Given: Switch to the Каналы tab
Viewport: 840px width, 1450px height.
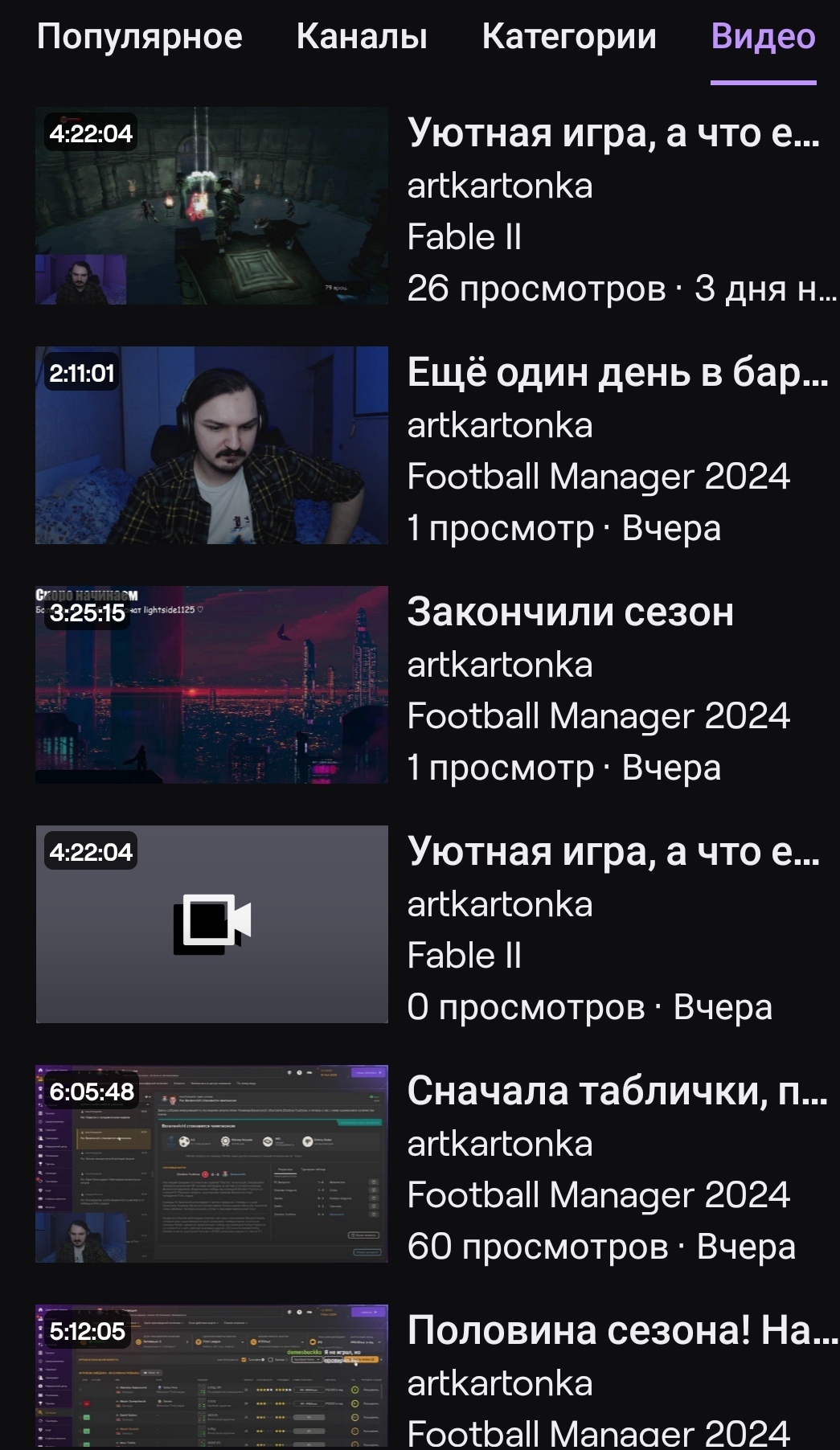Looking at the screenshot, I should (x=362, y=37).
